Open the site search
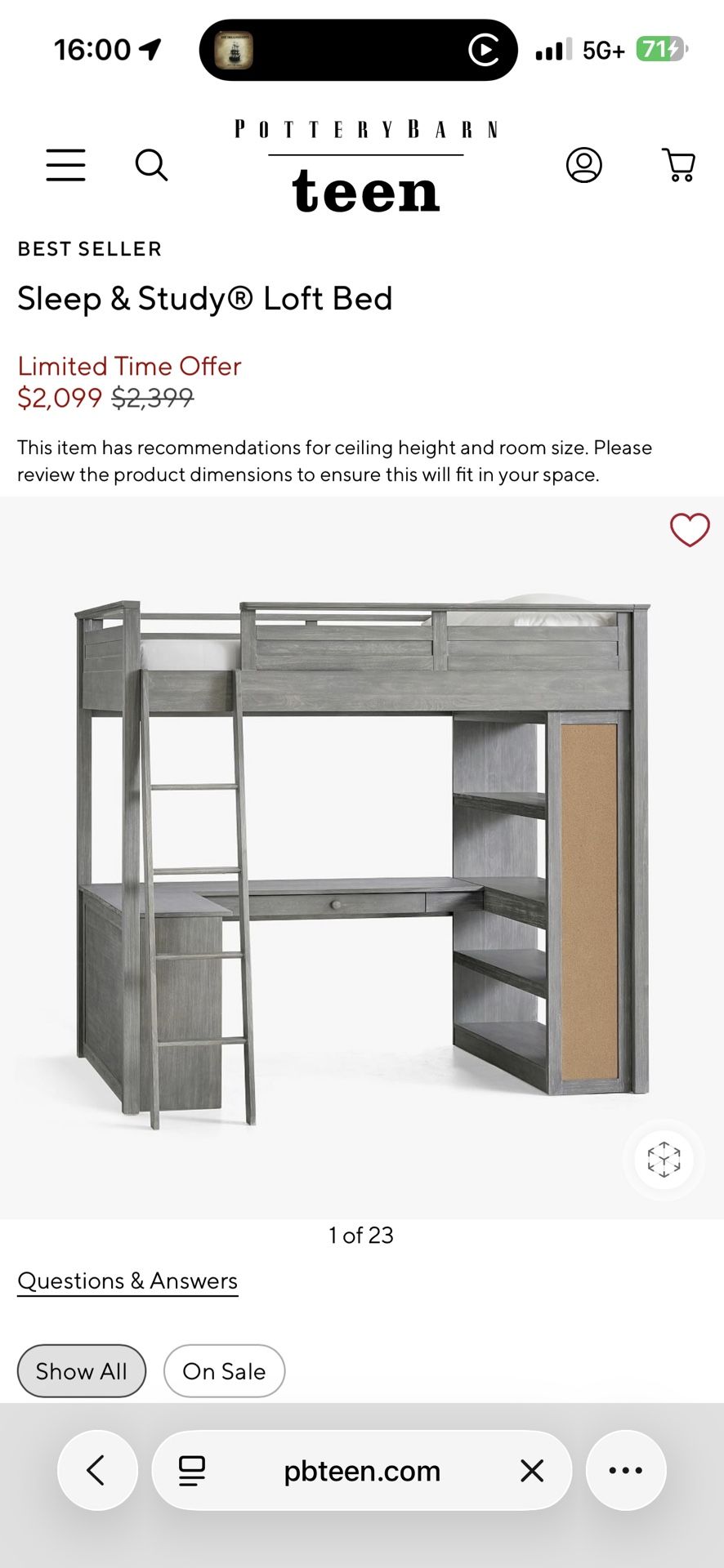The image size is (724, 1568). click(x=151, y=165)
